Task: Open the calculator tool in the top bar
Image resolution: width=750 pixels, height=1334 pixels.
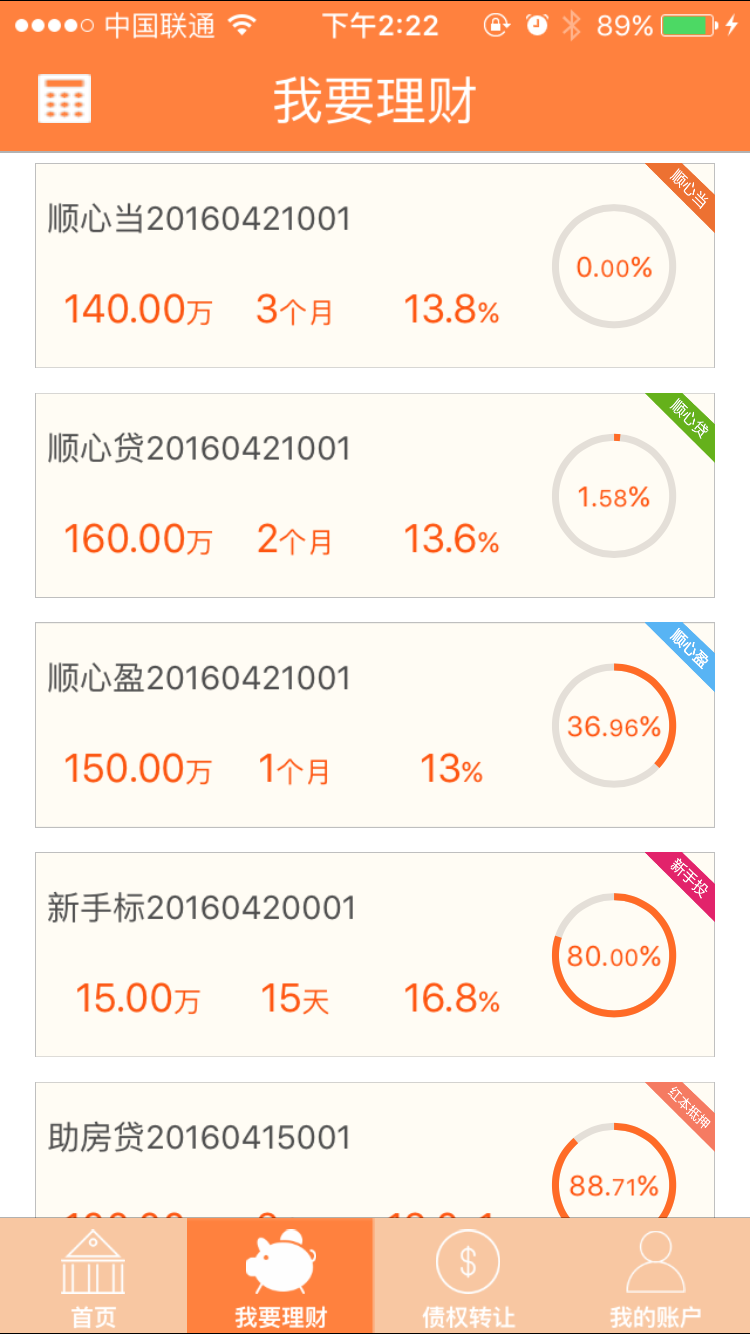Action: point(64,97)
